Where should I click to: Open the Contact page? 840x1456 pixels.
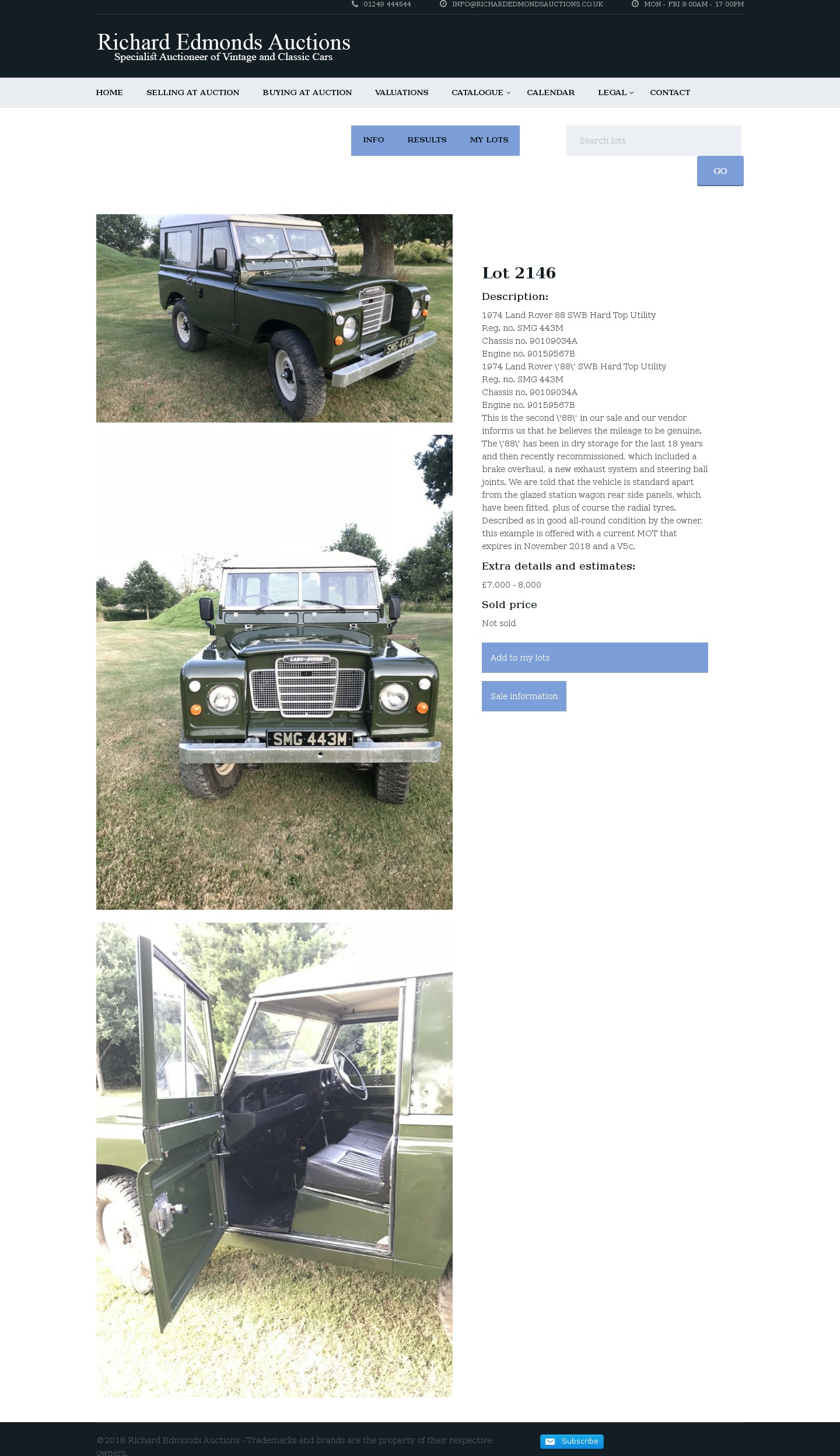coord(670,93)
